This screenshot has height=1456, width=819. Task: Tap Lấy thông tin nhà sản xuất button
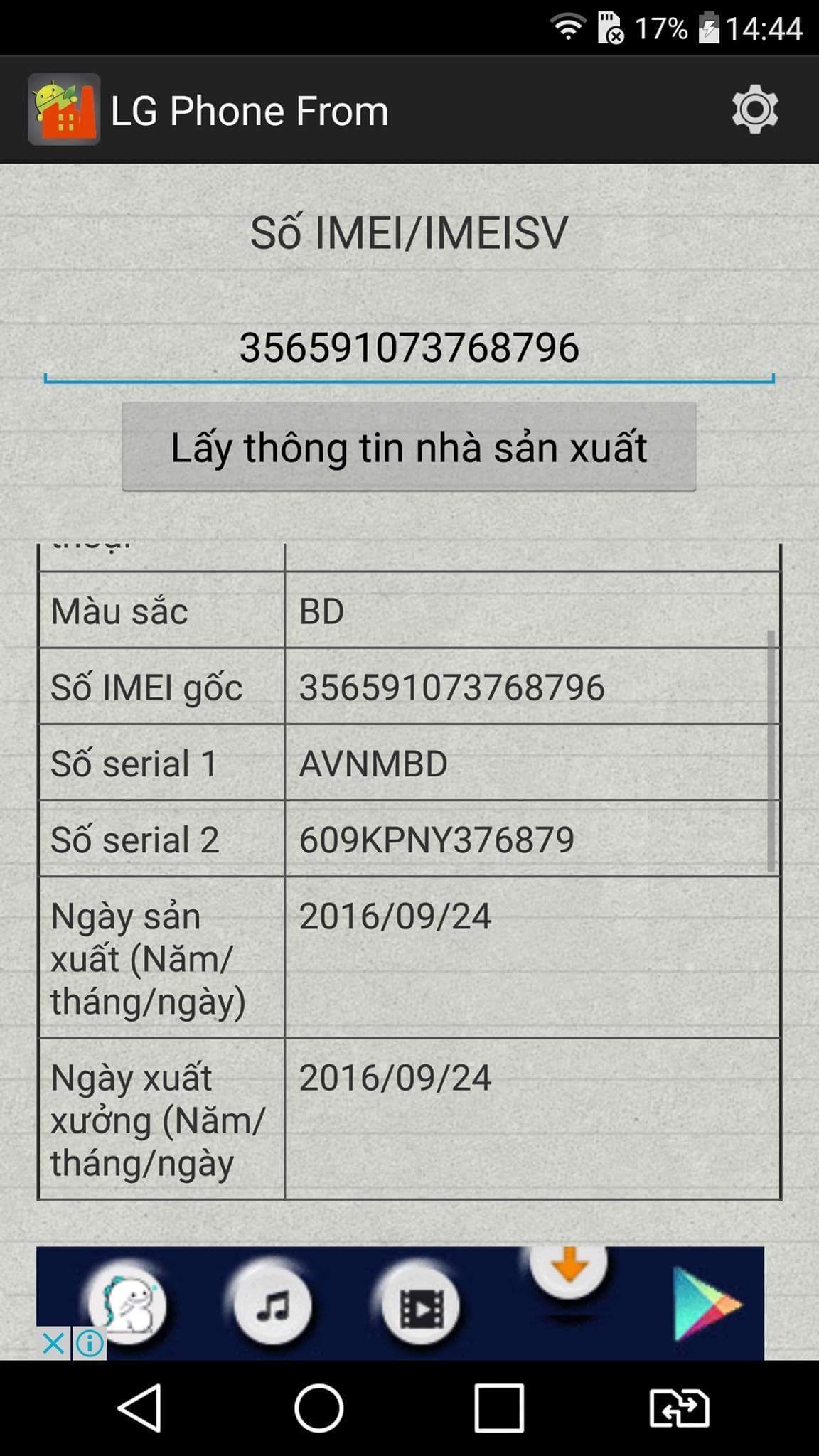click(409, 447)
